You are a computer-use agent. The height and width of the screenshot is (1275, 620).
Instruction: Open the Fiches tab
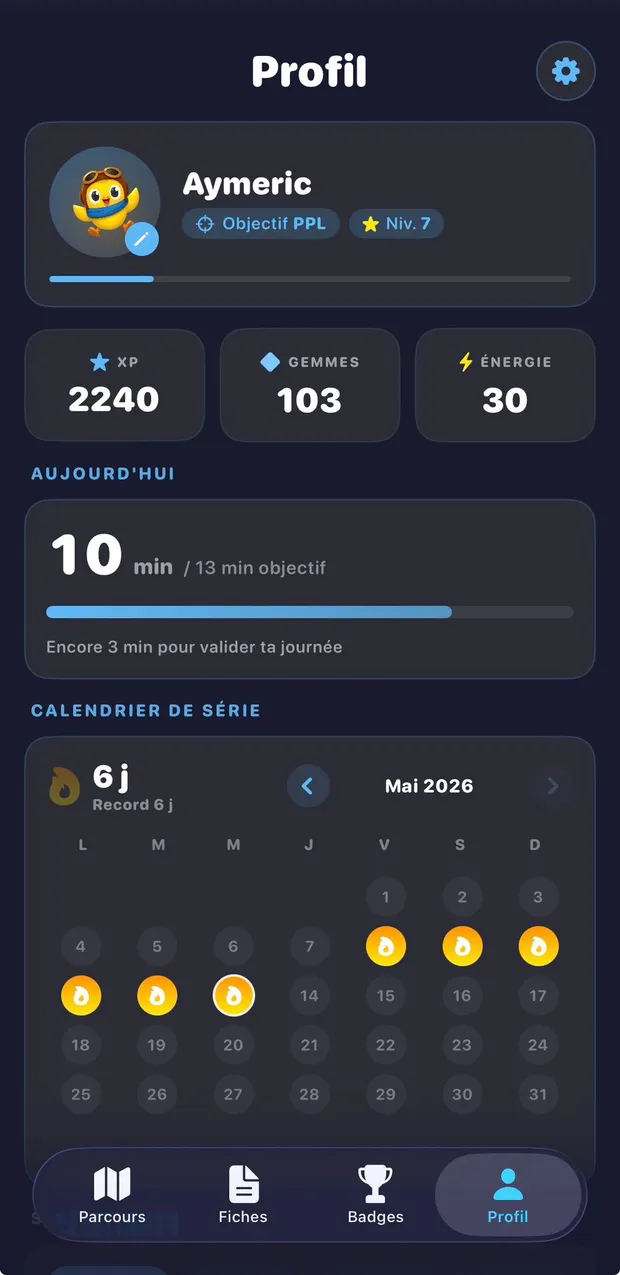243,1196
